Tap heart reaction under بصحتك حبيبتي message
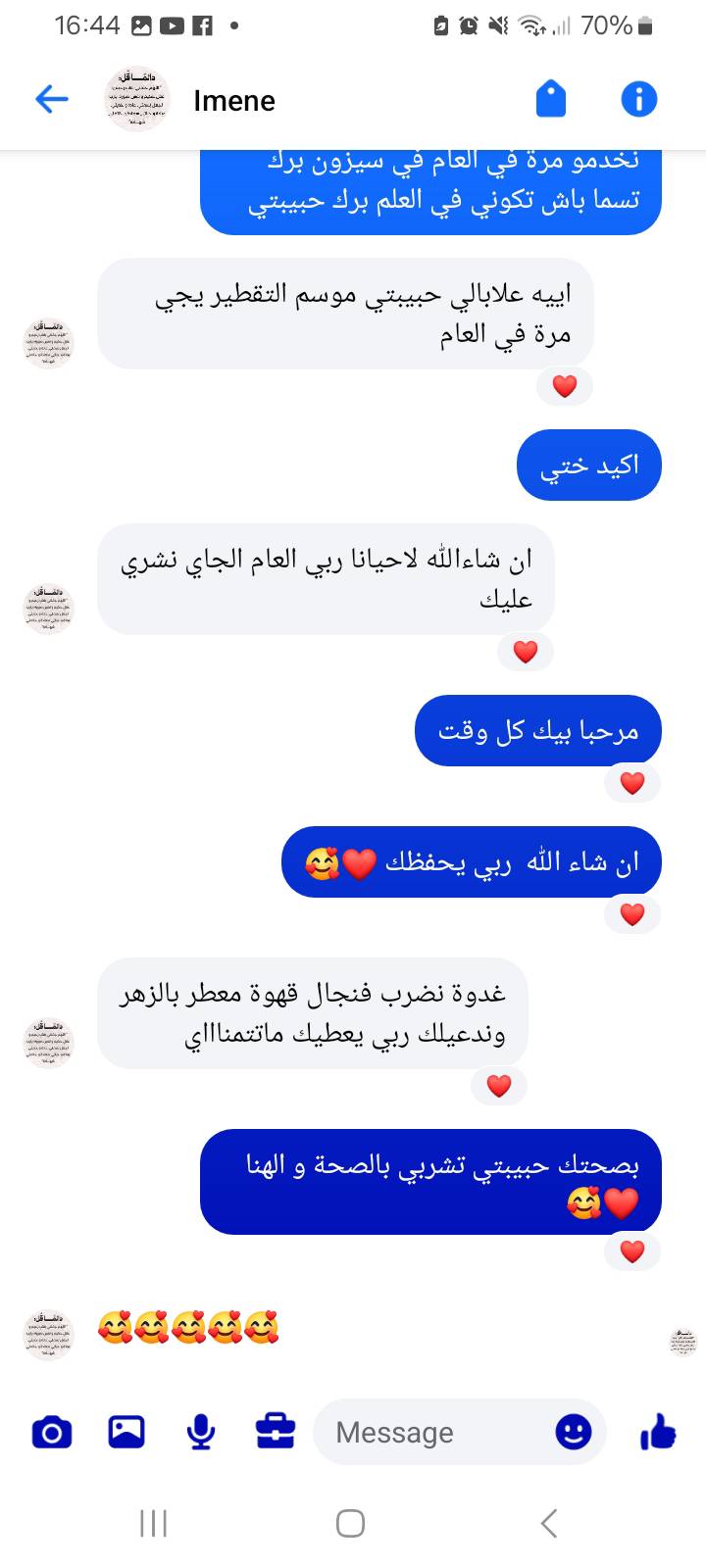The height and width of the screenshot is (1568, 706). [x=632, y=1251]
